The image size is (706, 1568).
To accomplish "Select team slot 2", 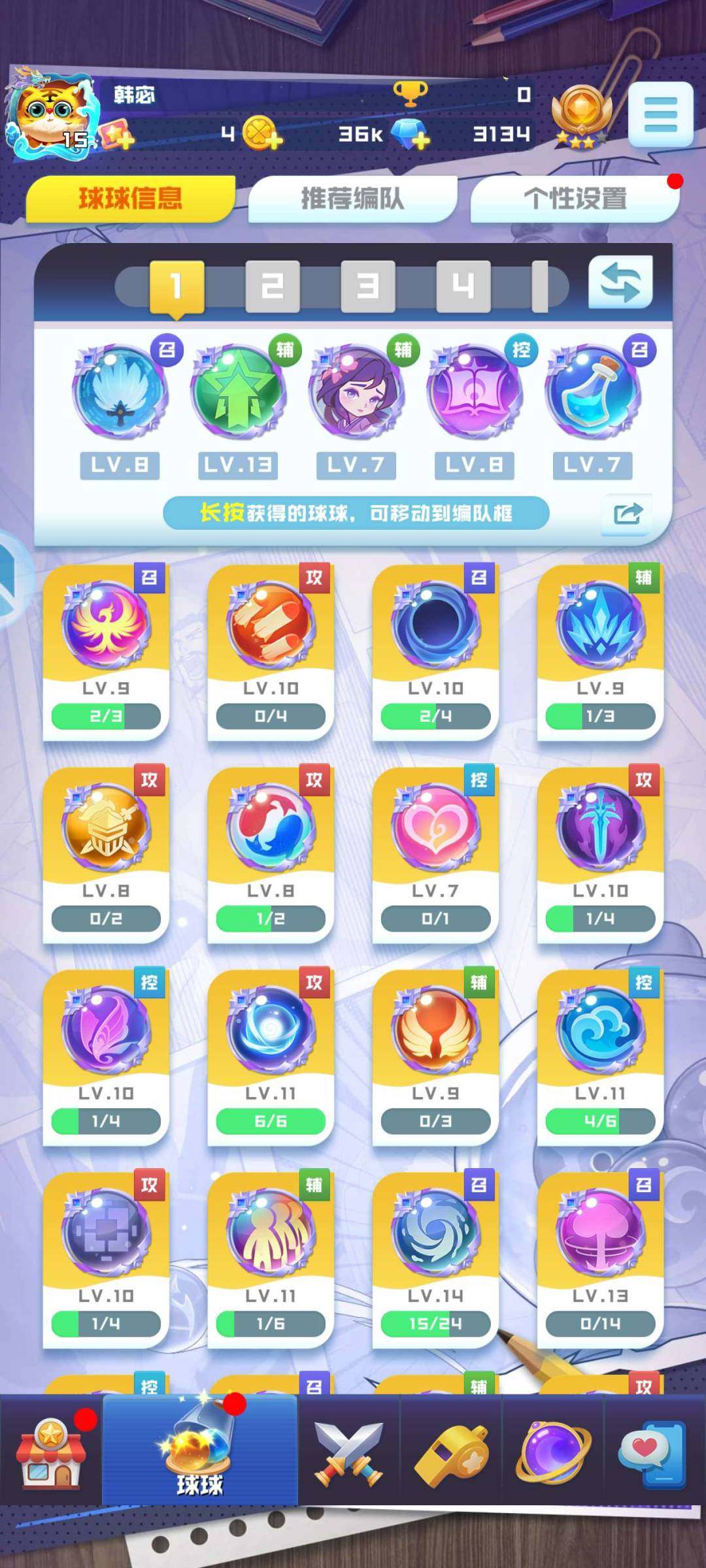I will pos(272,286).
